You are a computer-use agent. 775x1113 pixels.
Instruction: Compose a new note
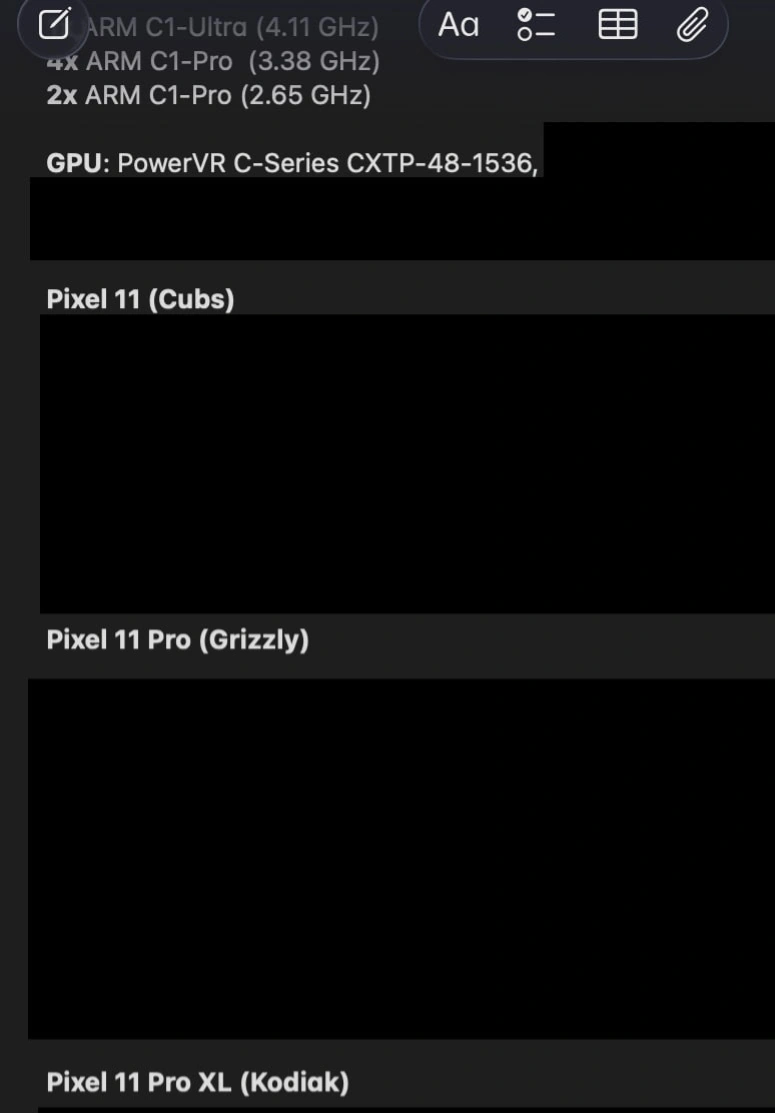click(53, 25)
